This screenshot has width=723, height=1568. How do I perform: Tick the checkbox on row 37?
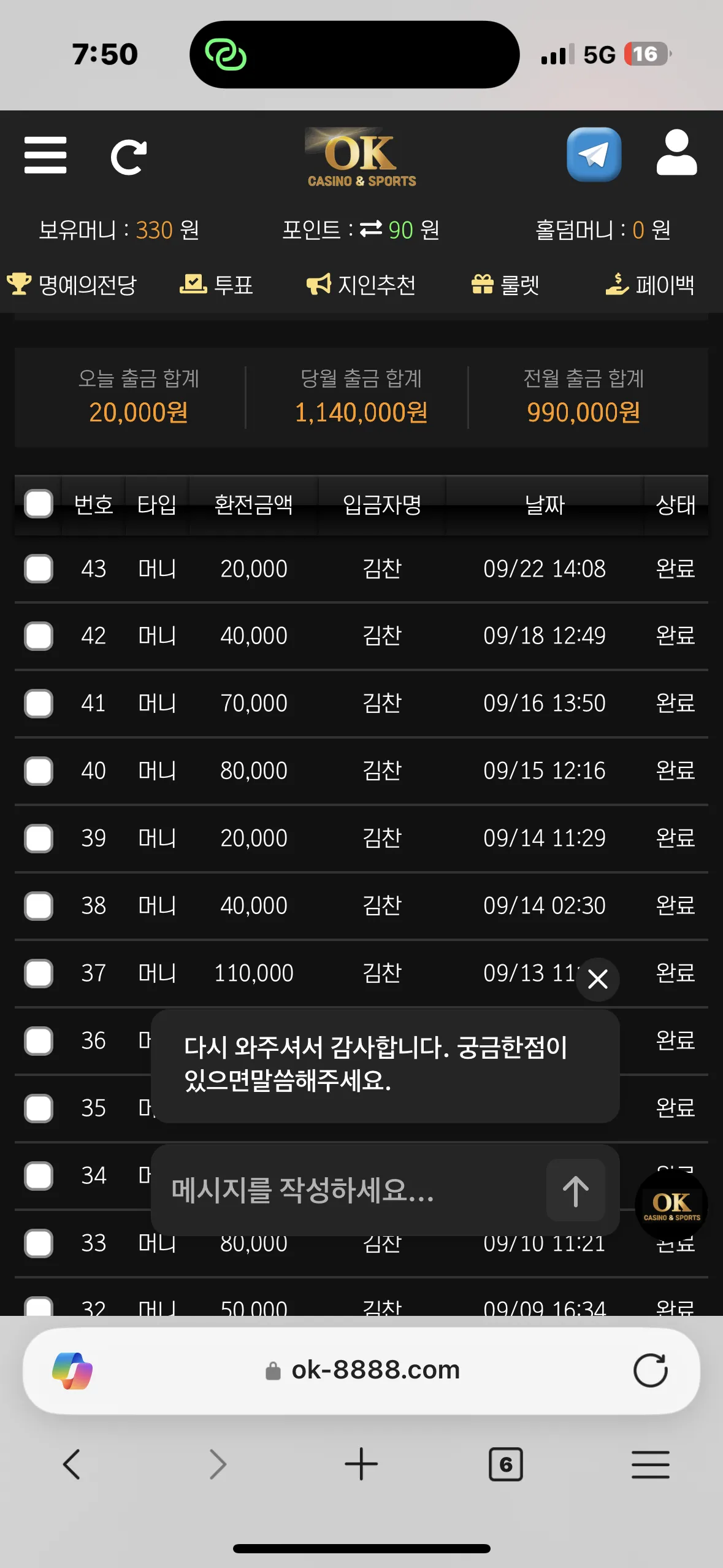(x=39, y=973)
